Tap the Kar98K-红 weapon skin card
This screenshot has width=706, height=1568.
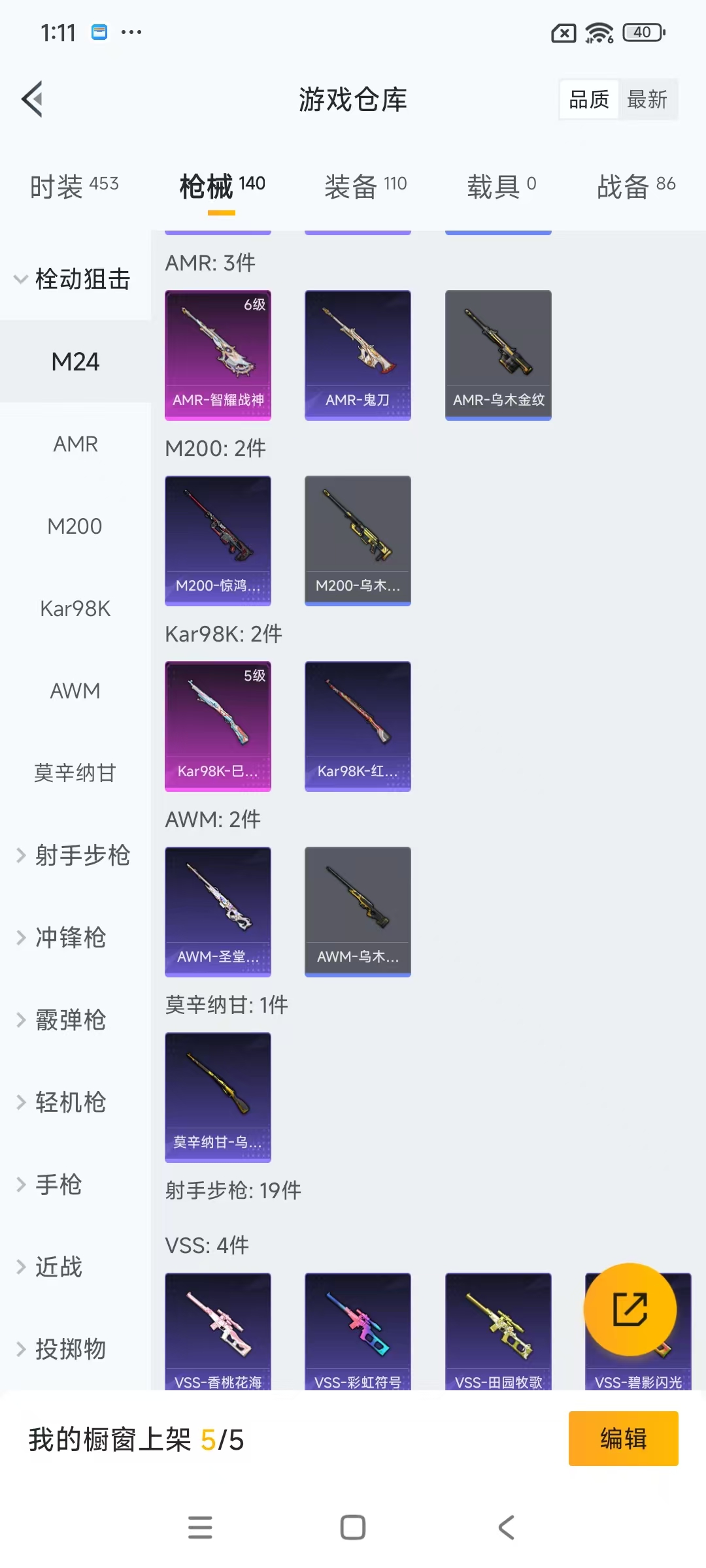coord(358,726)
